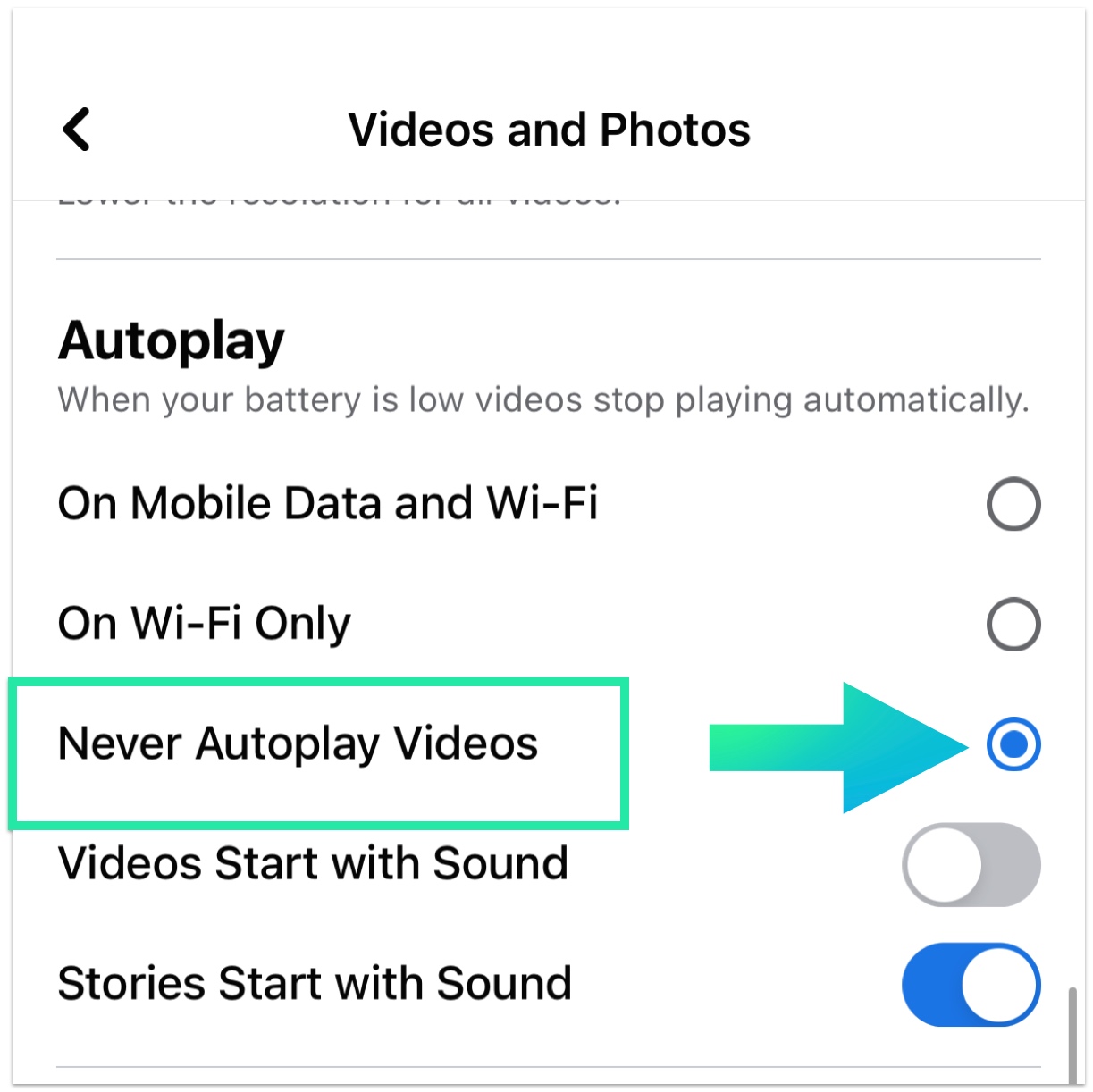Select On Mobile Data and Wi-Fi autoplay
This screenshot has width=1093, height=1092.
point(1013,504)
